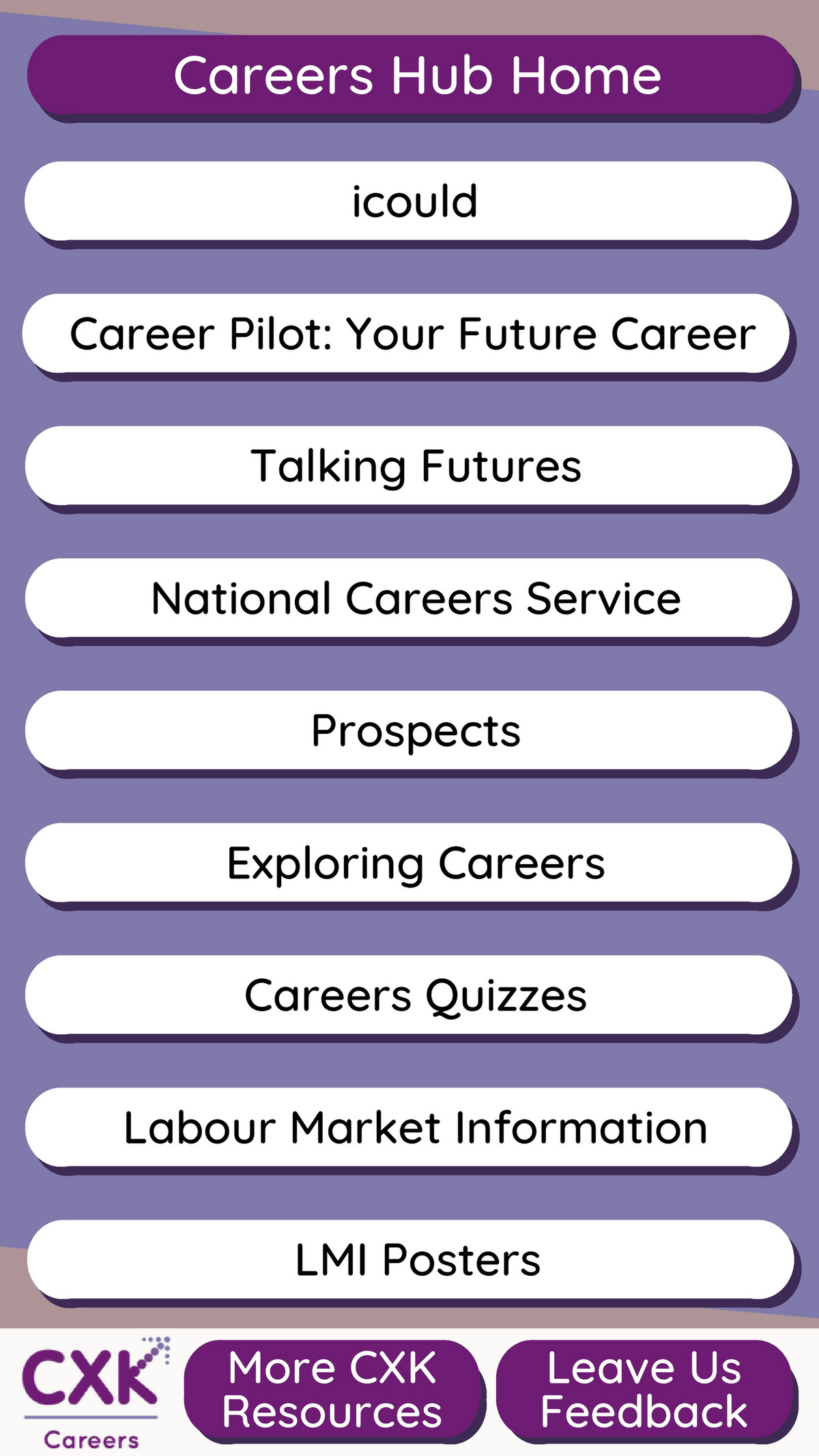The height and width of the screenshot is (1456, 819).
Task: Open National Careers Service
Action: 409,598
